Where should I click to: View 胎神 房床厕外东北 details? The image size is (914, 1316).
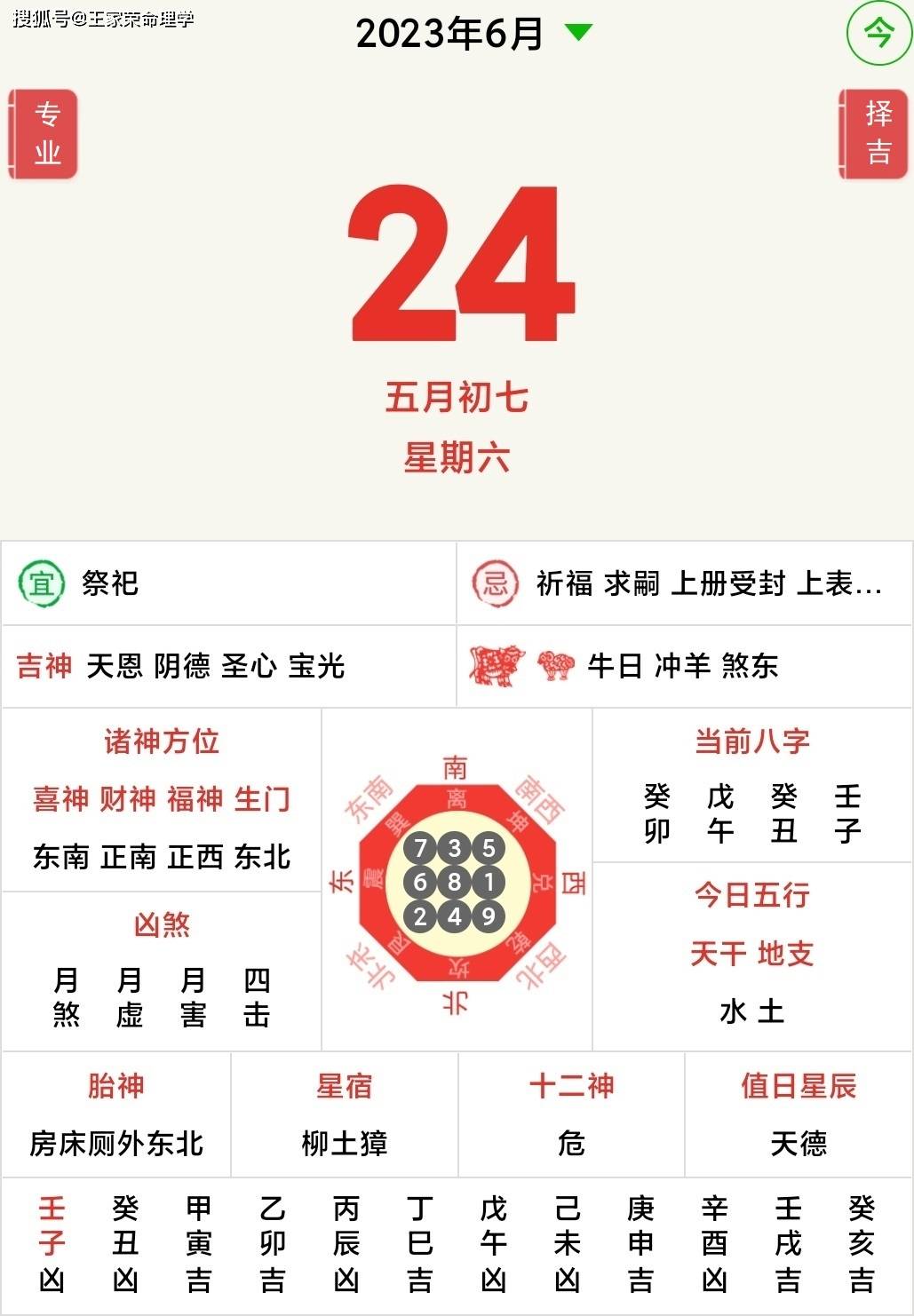tap(116, 1116)
